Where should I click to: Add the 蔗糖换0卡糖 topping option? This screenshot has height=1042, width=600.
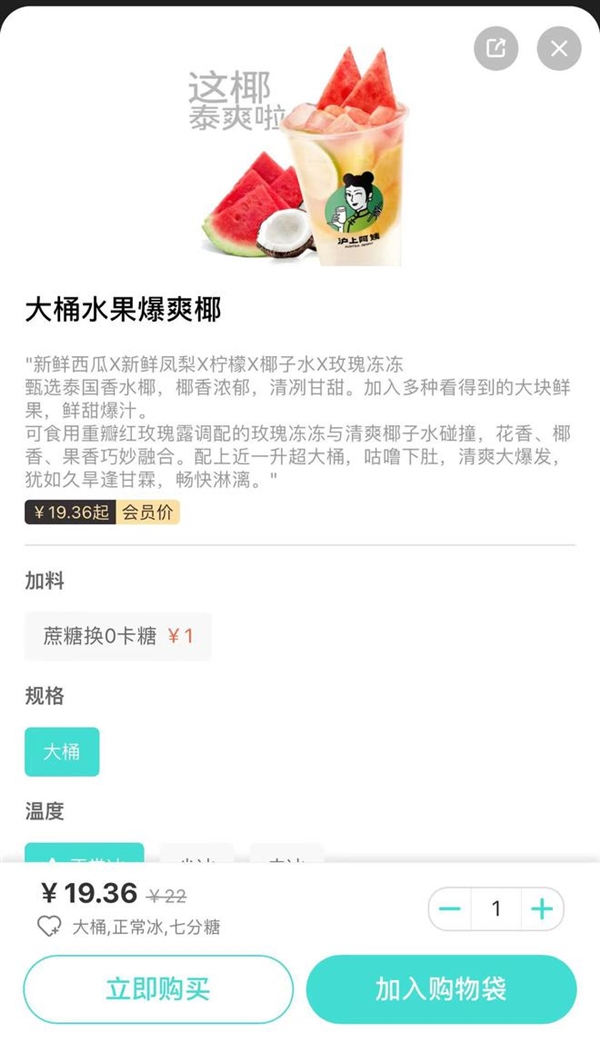tap(118, 636)
